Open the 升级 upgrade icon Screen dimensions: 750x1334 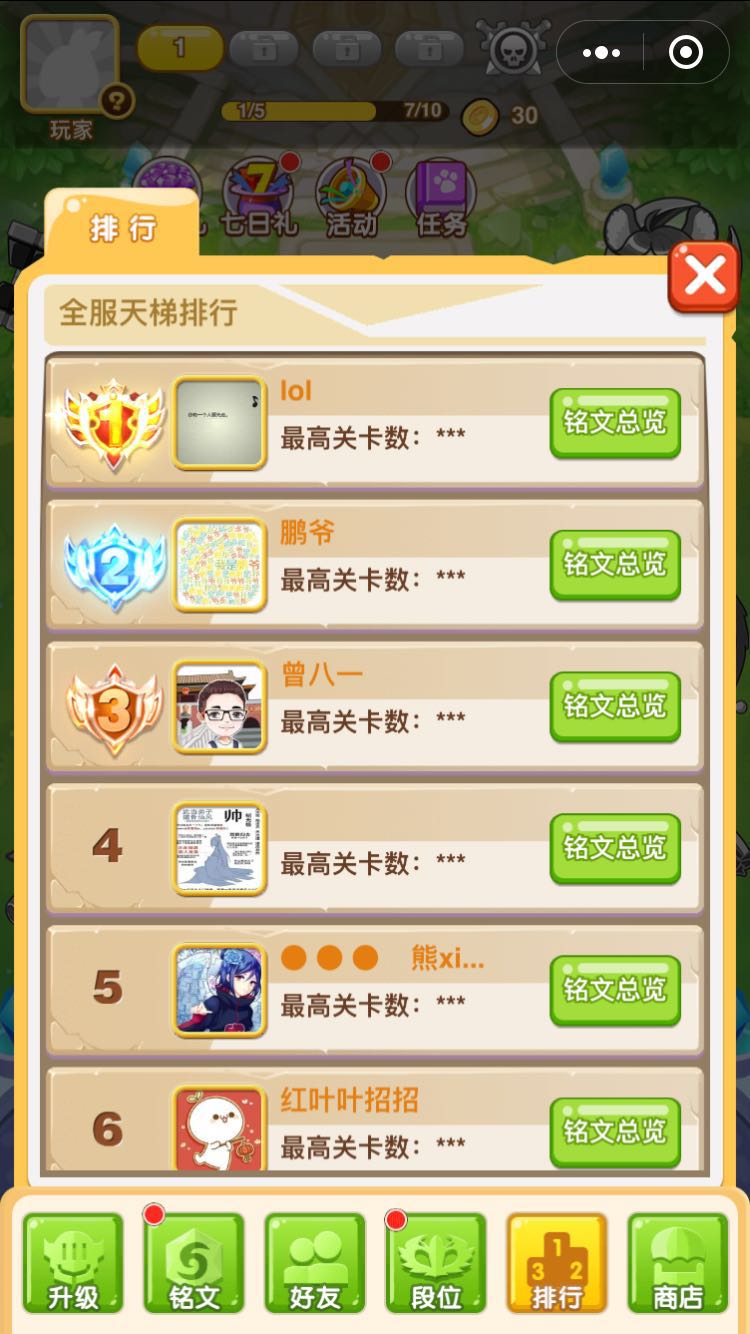(72, 1262)
